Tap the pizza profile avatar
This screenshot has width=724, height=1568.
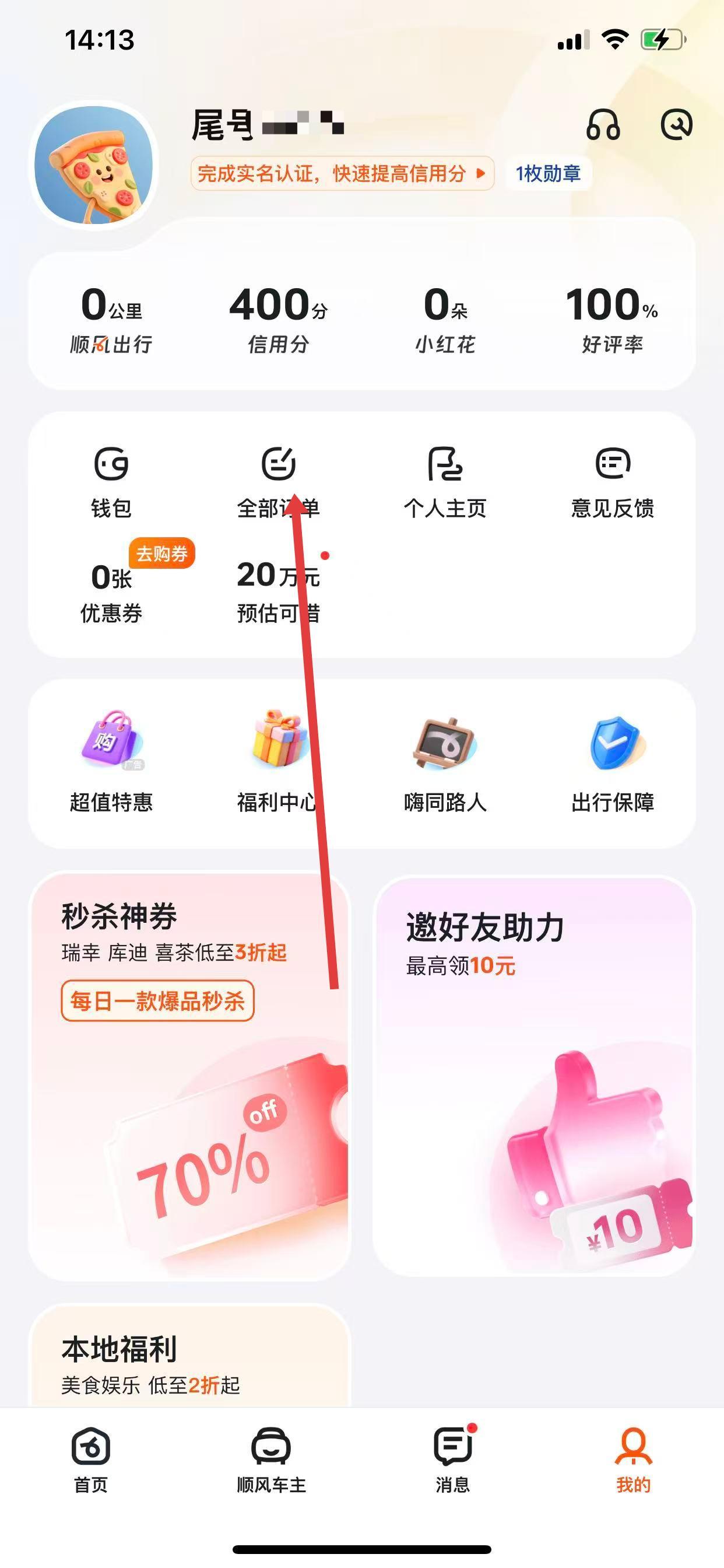(94, 165)
